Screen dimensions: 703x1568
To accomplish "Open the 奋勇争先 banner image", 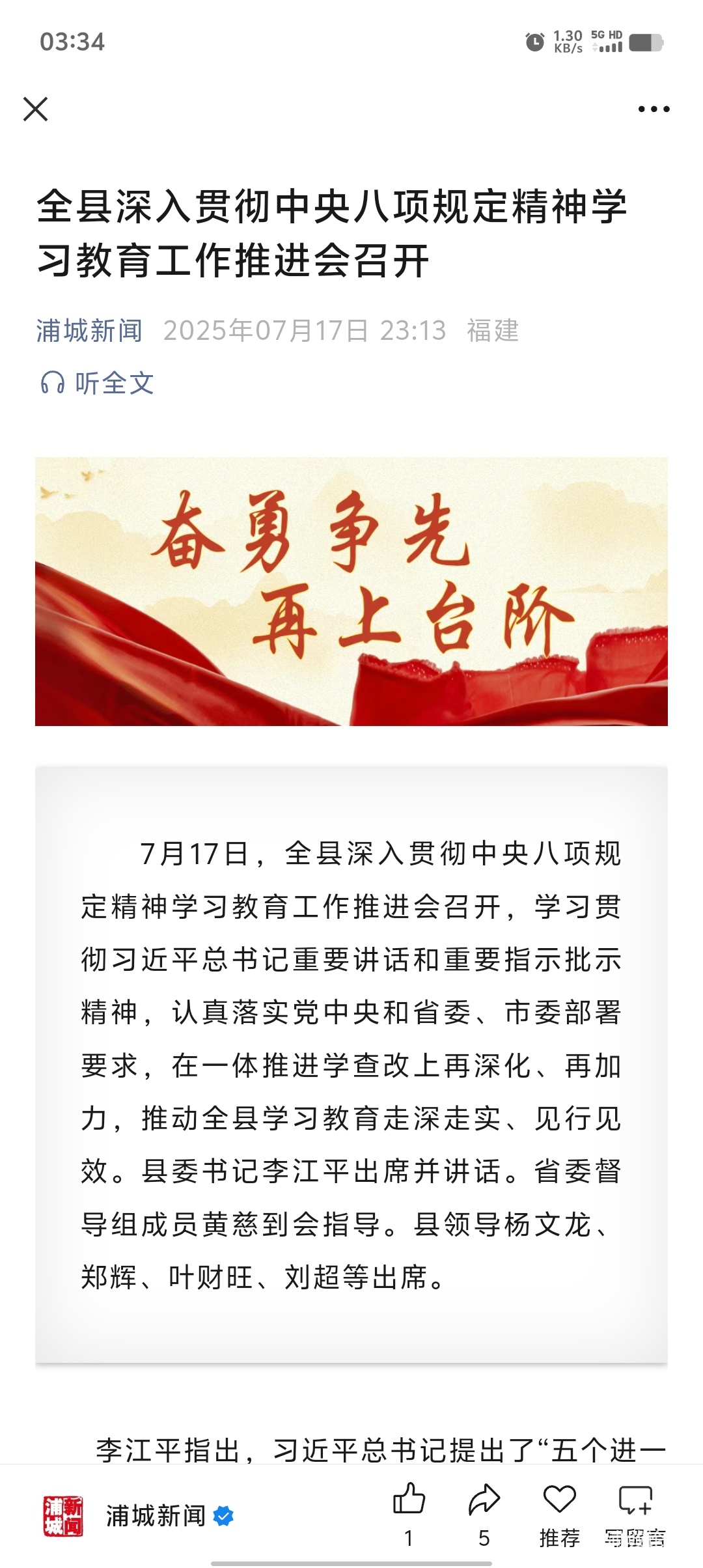I will 351,591.
